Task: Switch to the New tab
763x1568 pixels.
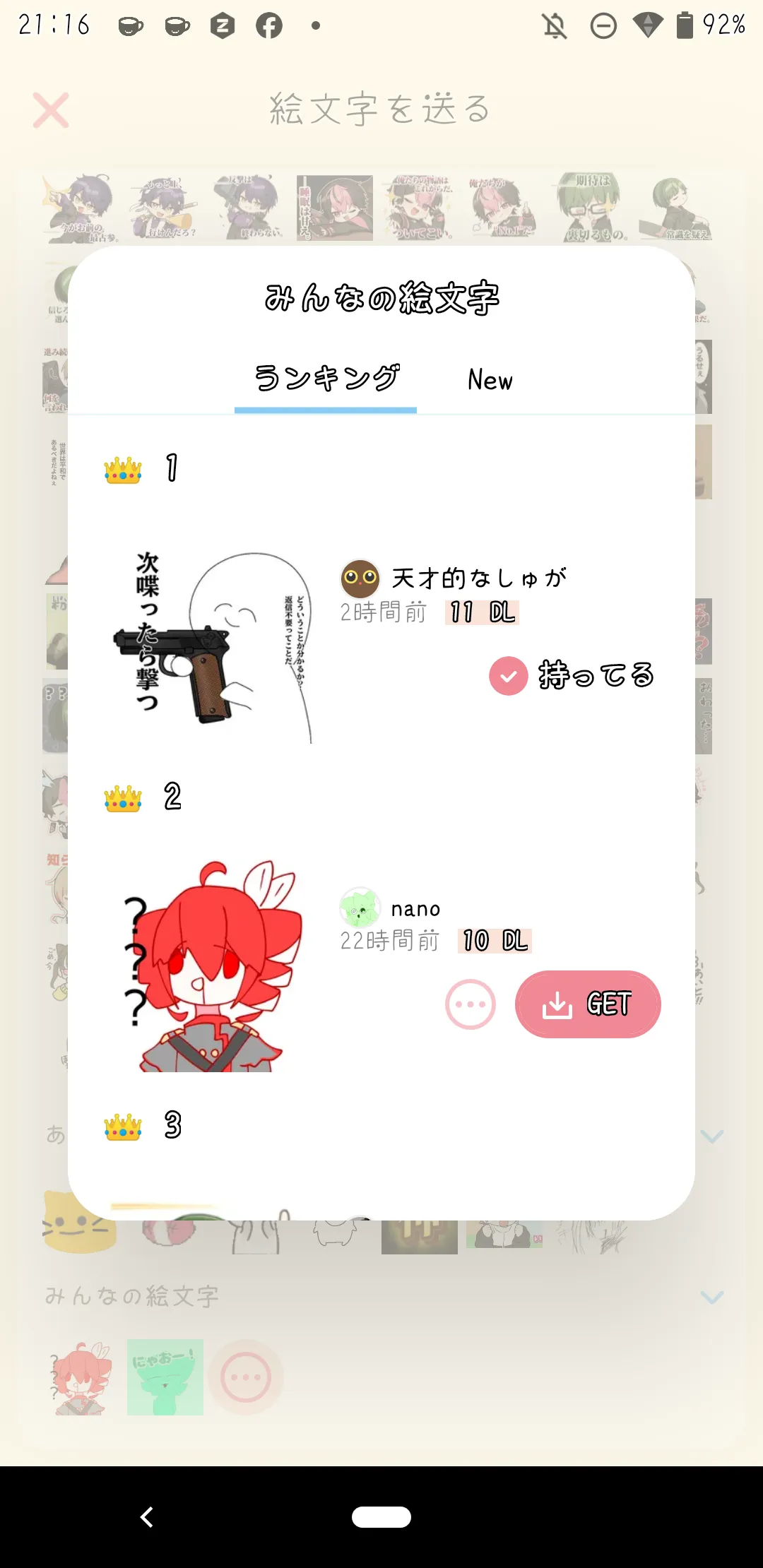Action: click(490, 380)
